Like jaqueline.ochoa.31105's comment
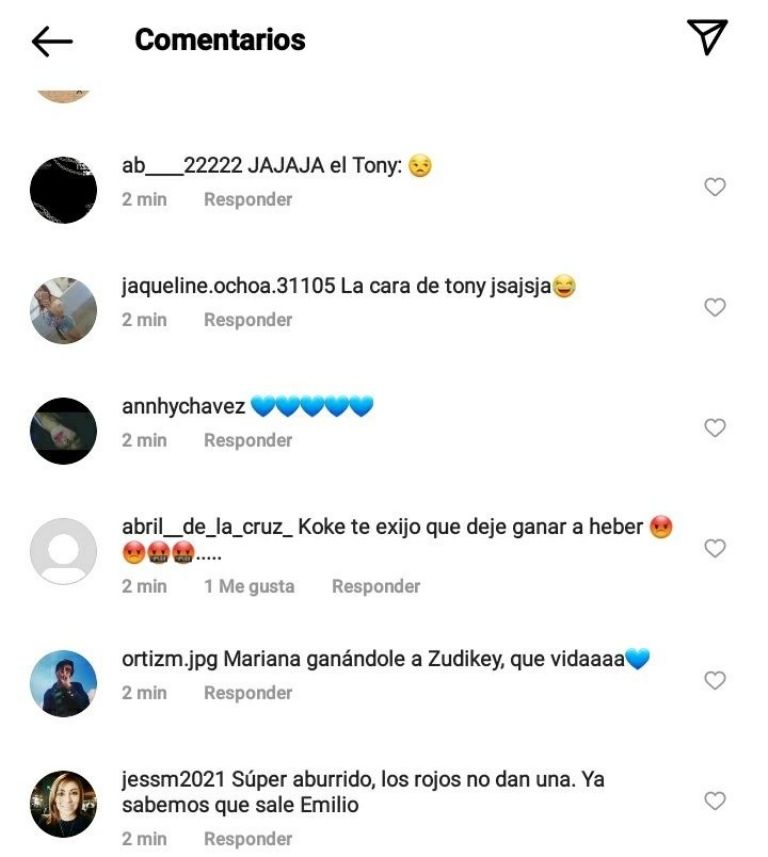This screenshot has height=857, width=768. 715,307
